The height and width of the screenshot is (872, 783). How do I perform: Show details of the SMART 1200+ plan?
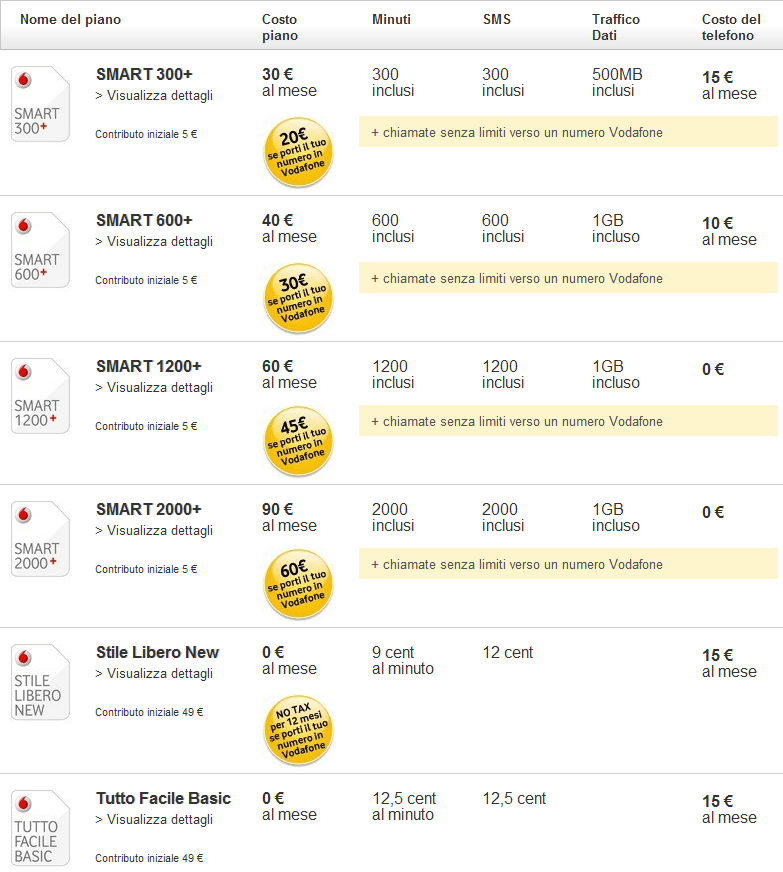click(x=154, y=388)
